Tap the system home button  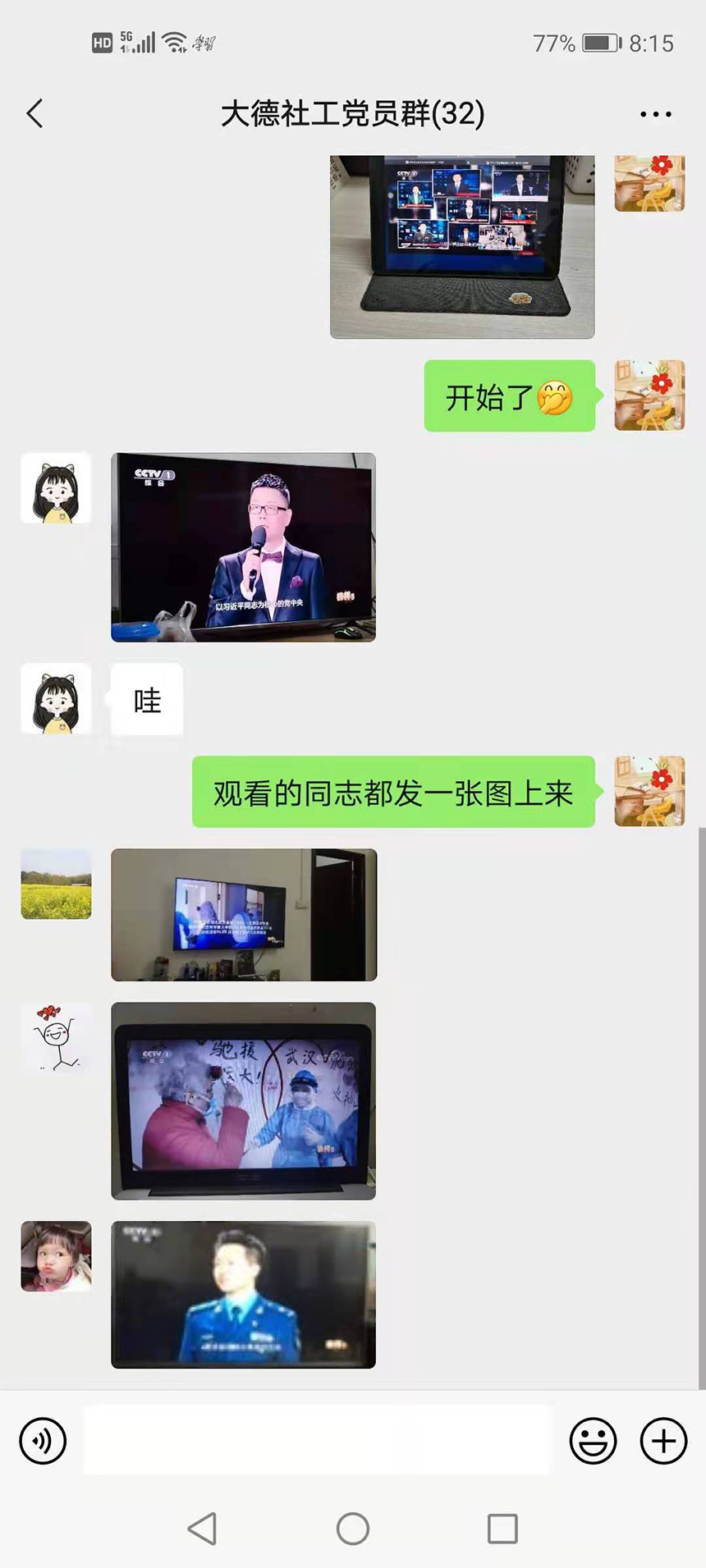(x=353, y=1529)
